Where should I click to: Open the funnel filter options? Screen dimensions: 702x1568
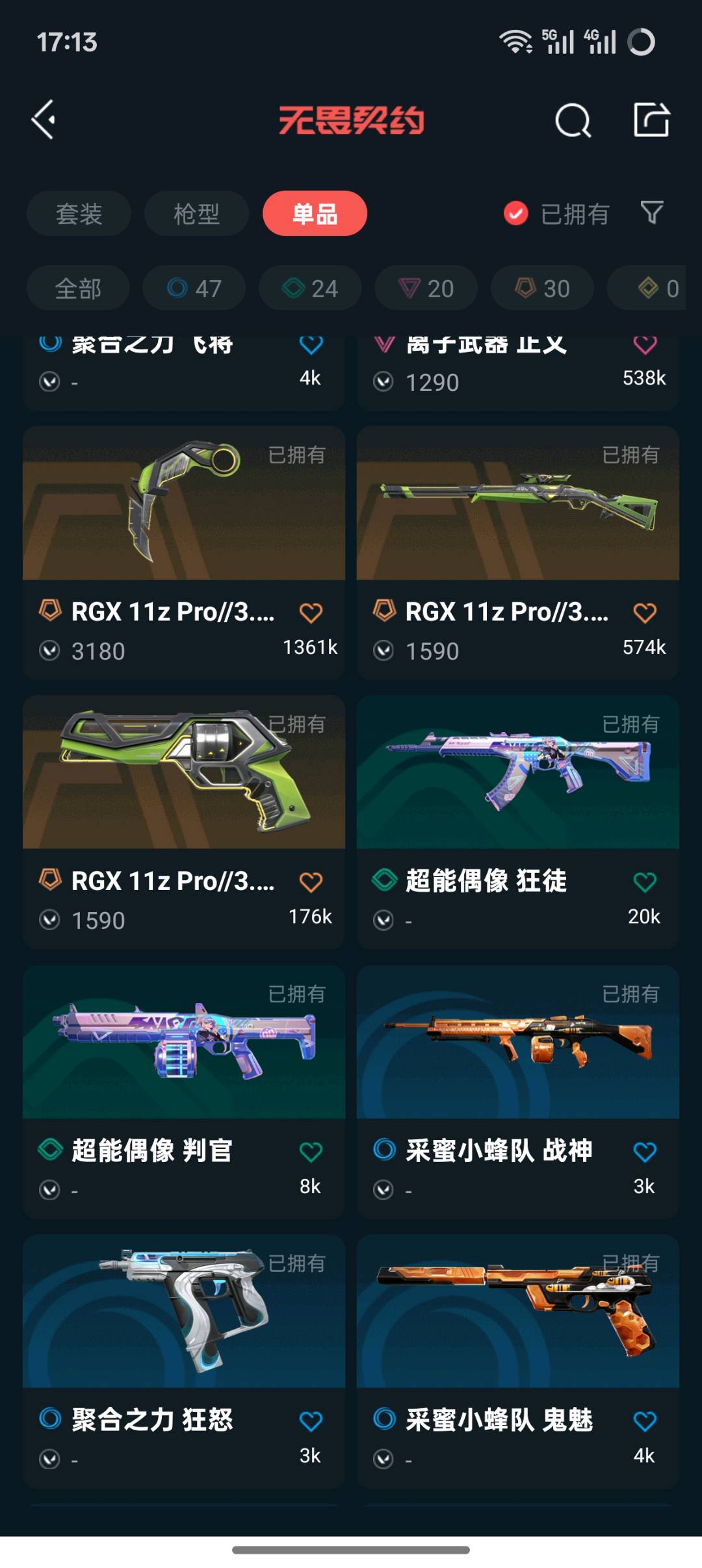tap(652, 212)
